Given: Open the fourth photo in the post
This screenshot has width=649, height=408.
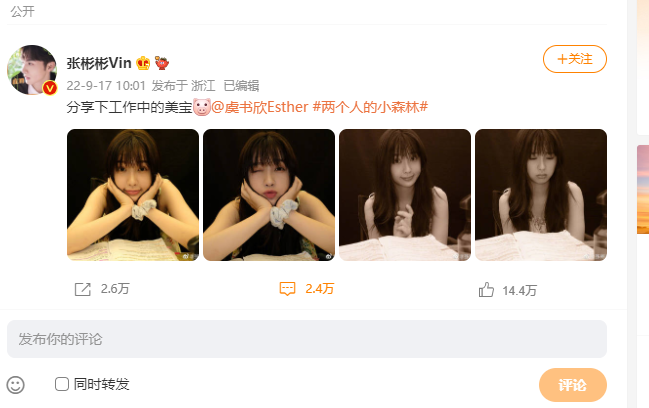Looking at the screenshot, I should pyautogui.click(x=541, y=195).
